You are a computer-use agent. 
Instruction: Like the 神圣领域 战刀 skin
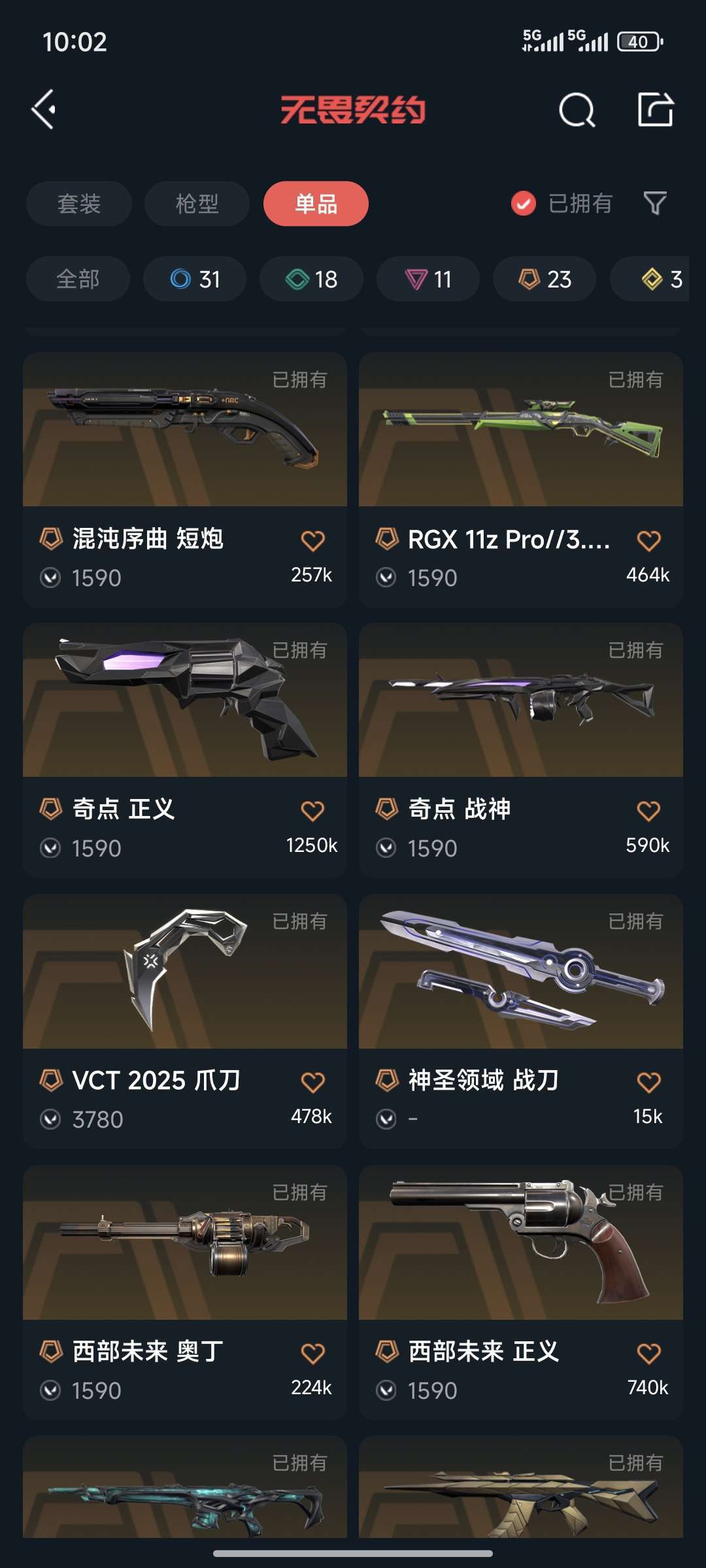point(648,1083)
